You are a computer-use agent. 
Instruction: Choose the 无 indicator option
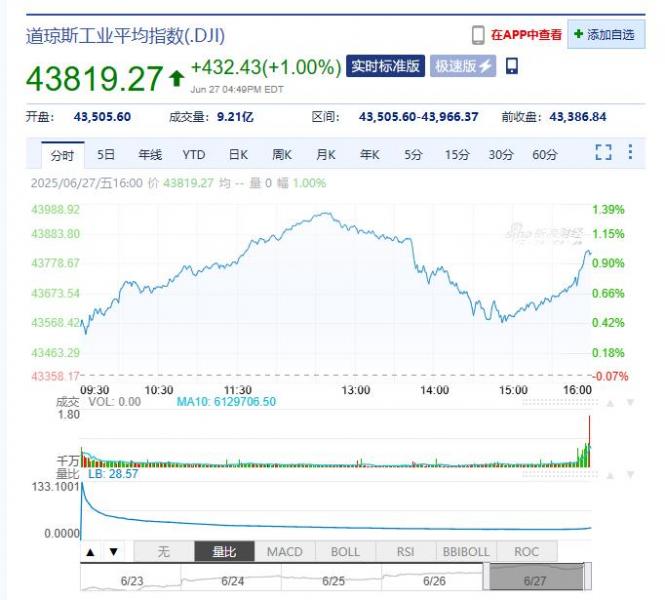click(x=163, y=551)
